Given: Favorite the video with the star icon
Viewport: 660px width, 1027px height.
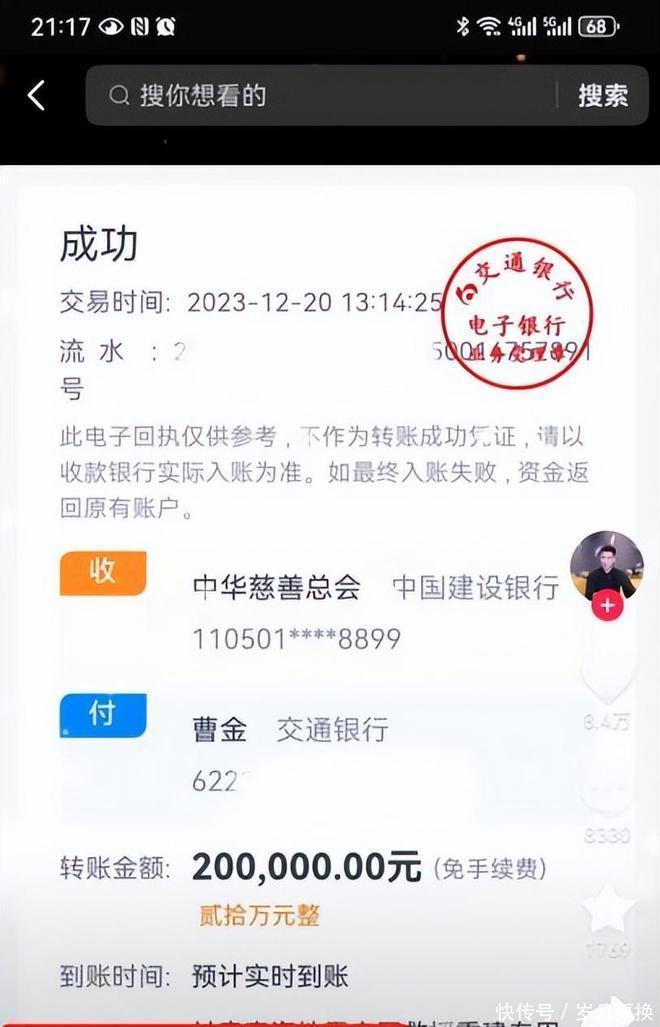Looking at the screenshot, I should tap(607, 910).
